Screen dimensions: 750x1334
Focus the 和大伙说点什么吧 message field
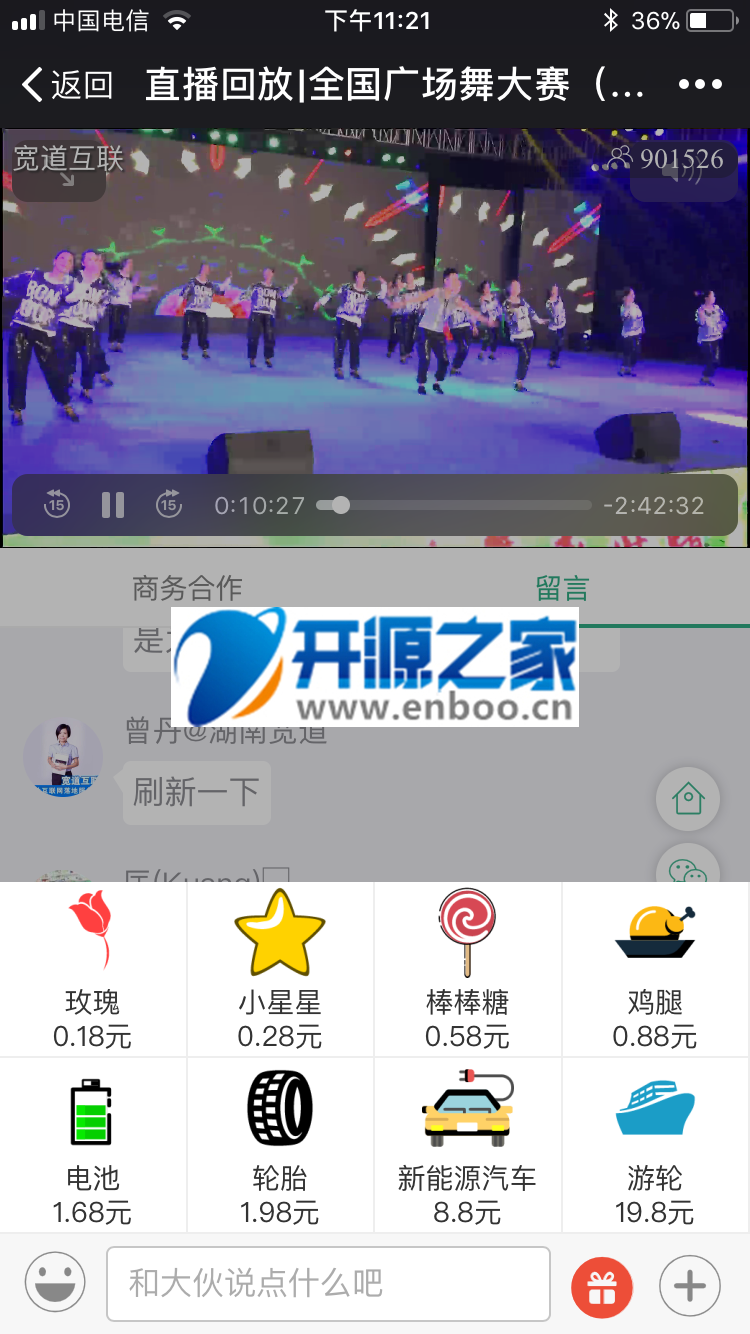(x=328, y=1283)
